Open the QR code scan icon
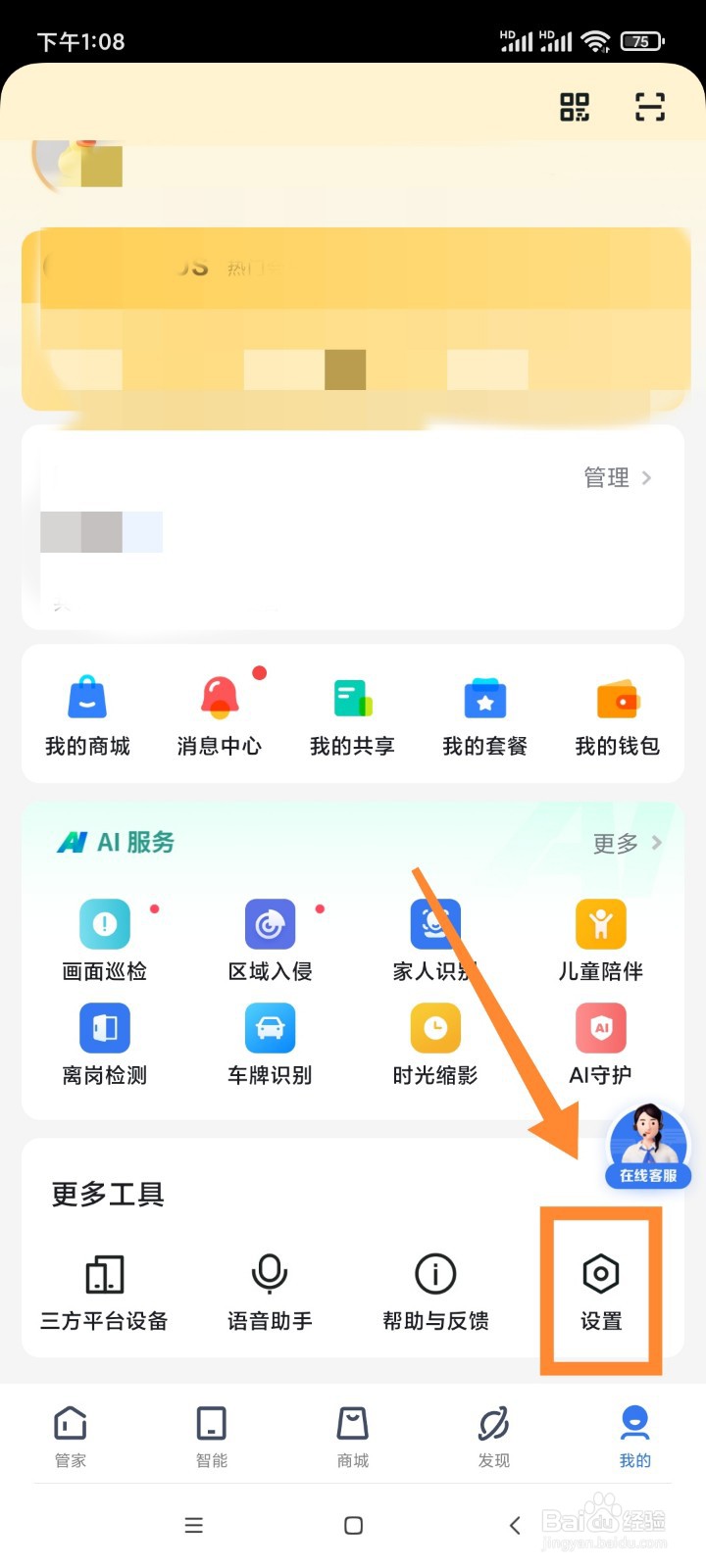This screenshot has height=1568, width=706. click(648, 108)
